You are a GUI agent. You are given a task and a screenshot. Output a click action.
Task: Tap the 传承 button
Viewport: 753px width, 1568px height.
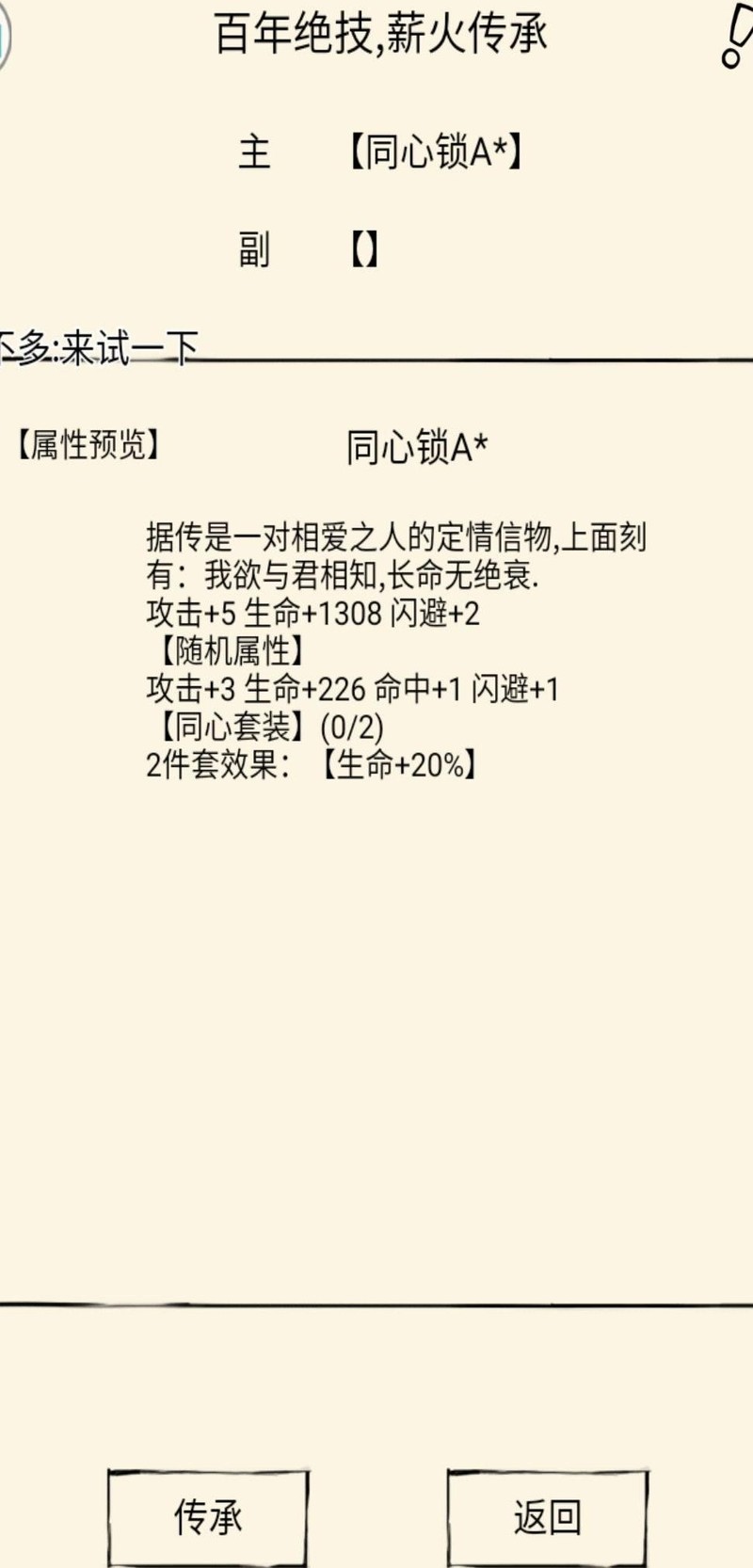tap(208, 1516)
